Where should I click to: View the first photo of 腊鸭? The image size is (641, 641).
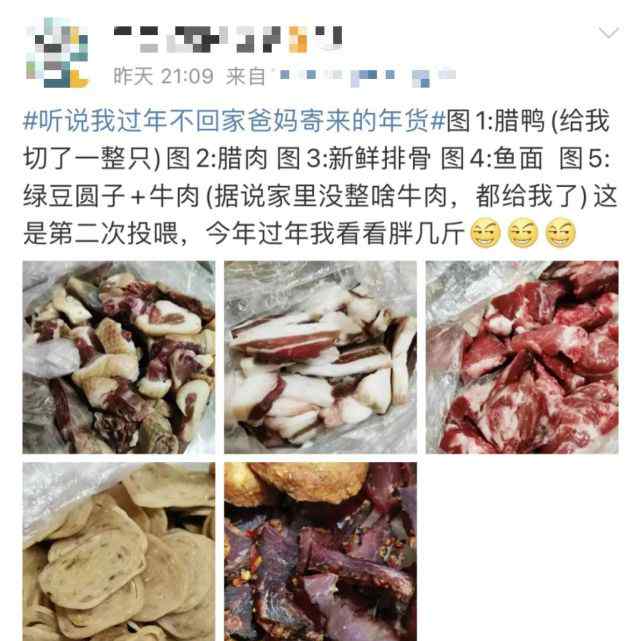118,357
